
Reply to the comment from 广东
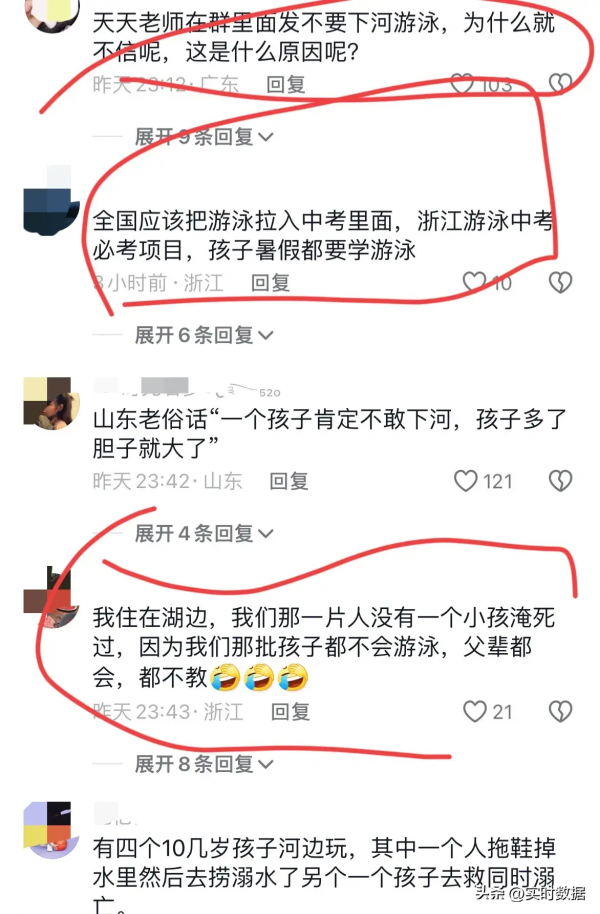[x=286, y=85]
